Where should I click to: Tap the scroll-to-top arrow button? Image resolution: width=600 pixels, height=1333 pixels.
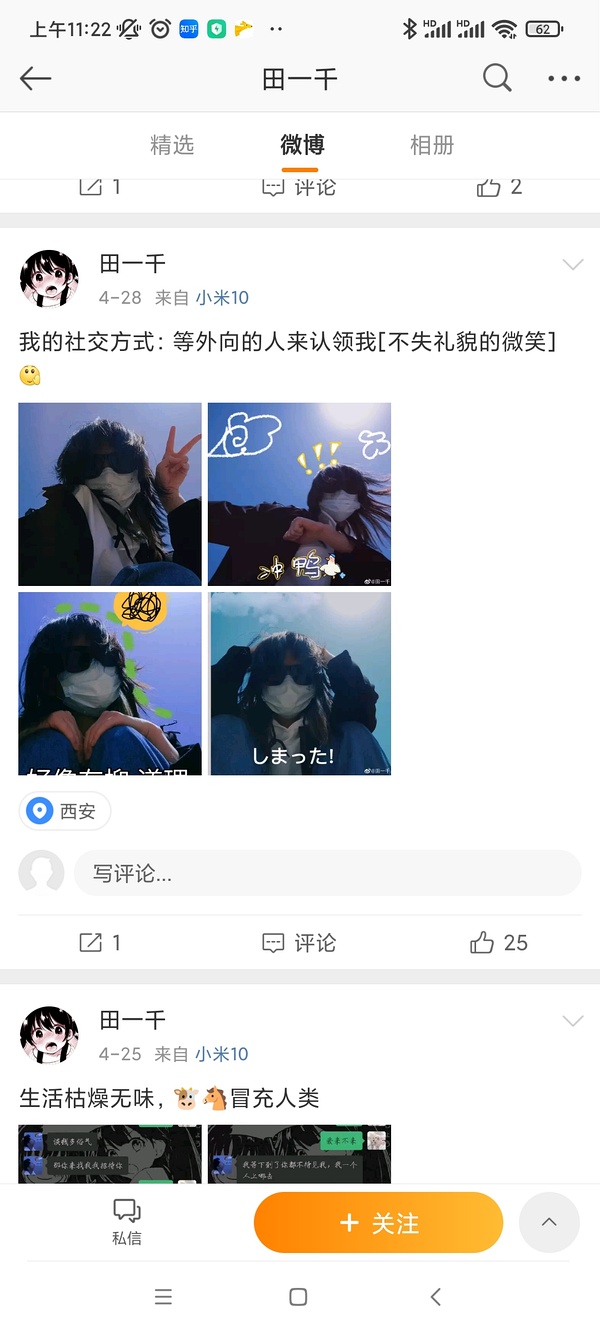click(549, 1222)
